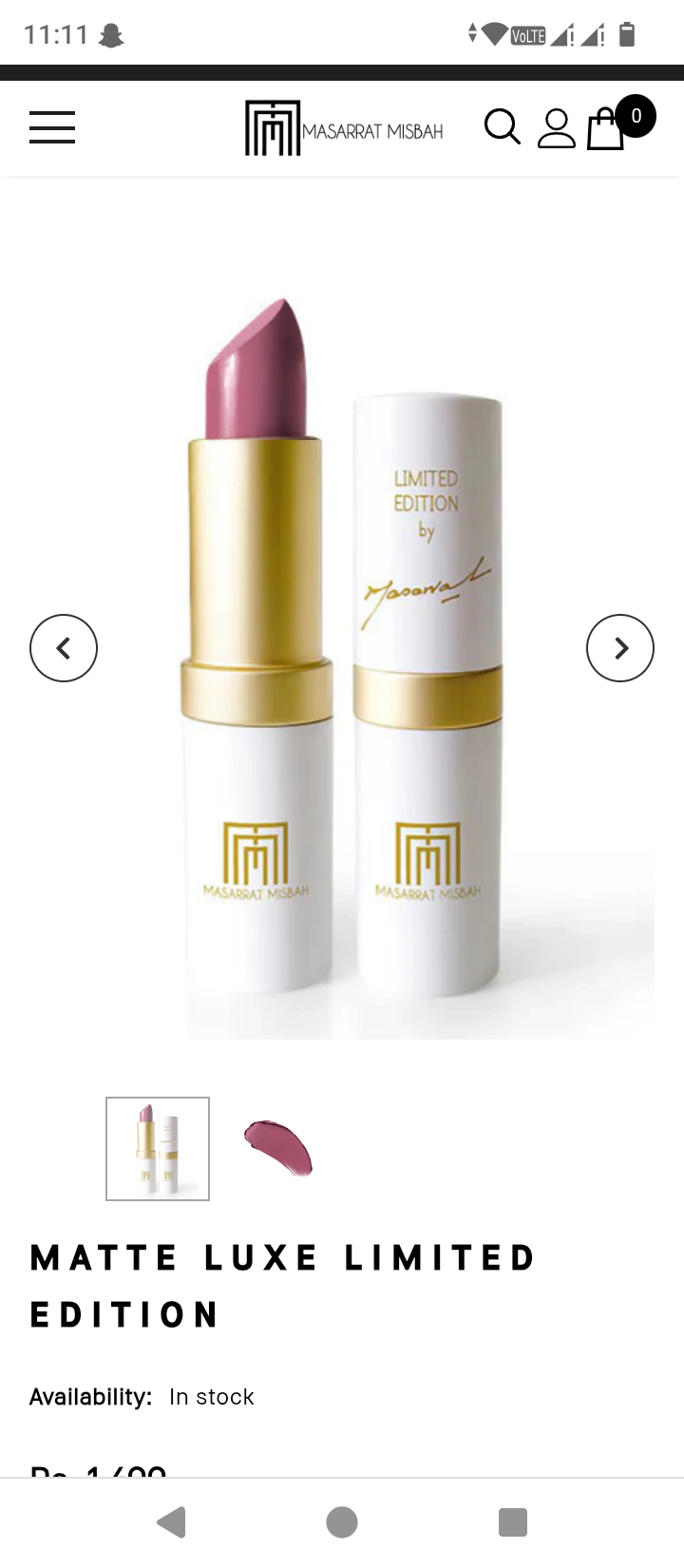This screenshot has height=1568, width=684.
Task: Select the lipstick swatch thumbnail
Action: [278, 1148]
